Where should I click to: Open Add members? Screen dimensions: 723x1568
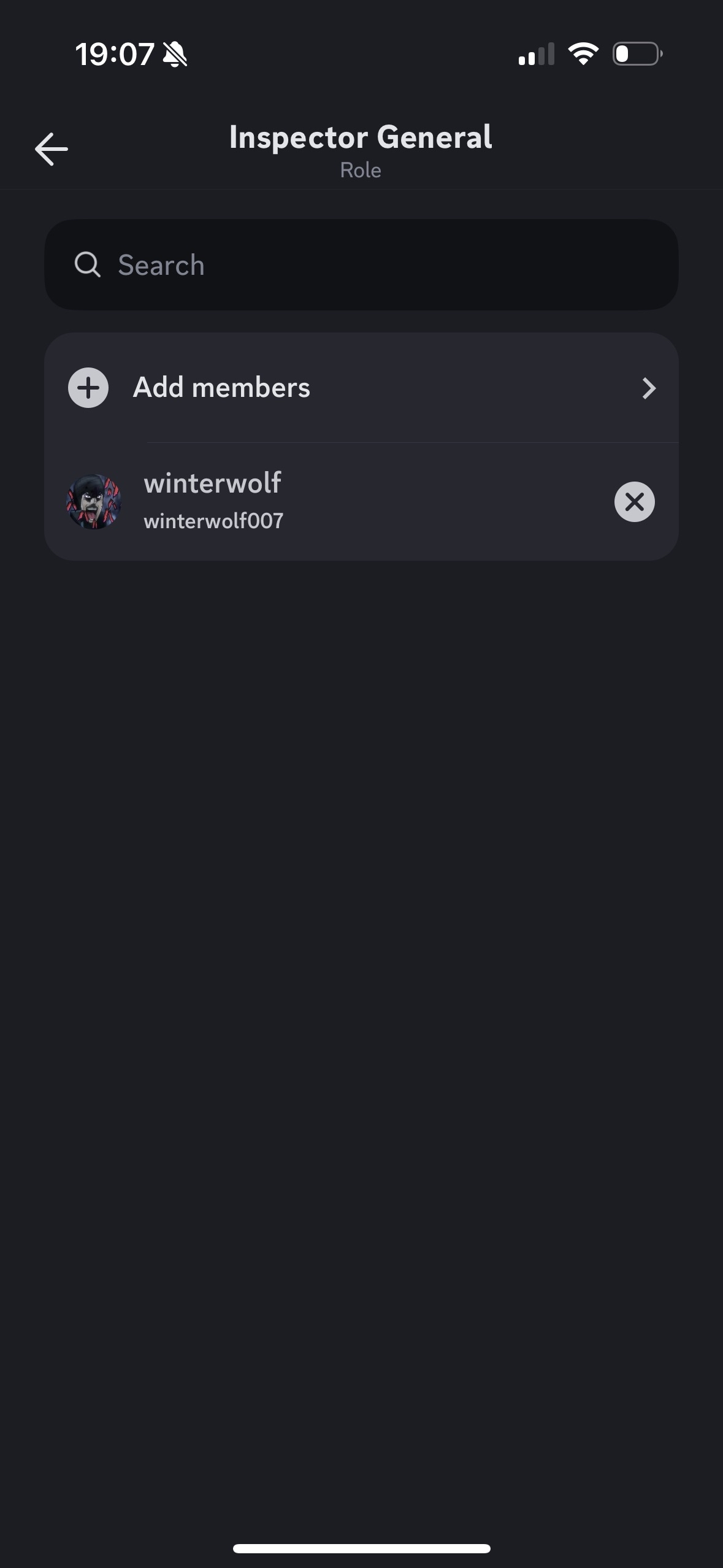[x=362, y=388]
